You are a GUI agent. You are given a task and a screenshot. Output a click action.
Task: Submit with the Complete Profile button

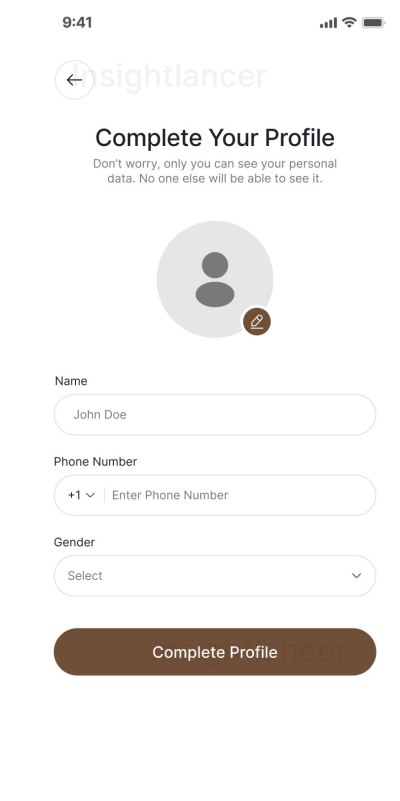[x=215, y=652]
